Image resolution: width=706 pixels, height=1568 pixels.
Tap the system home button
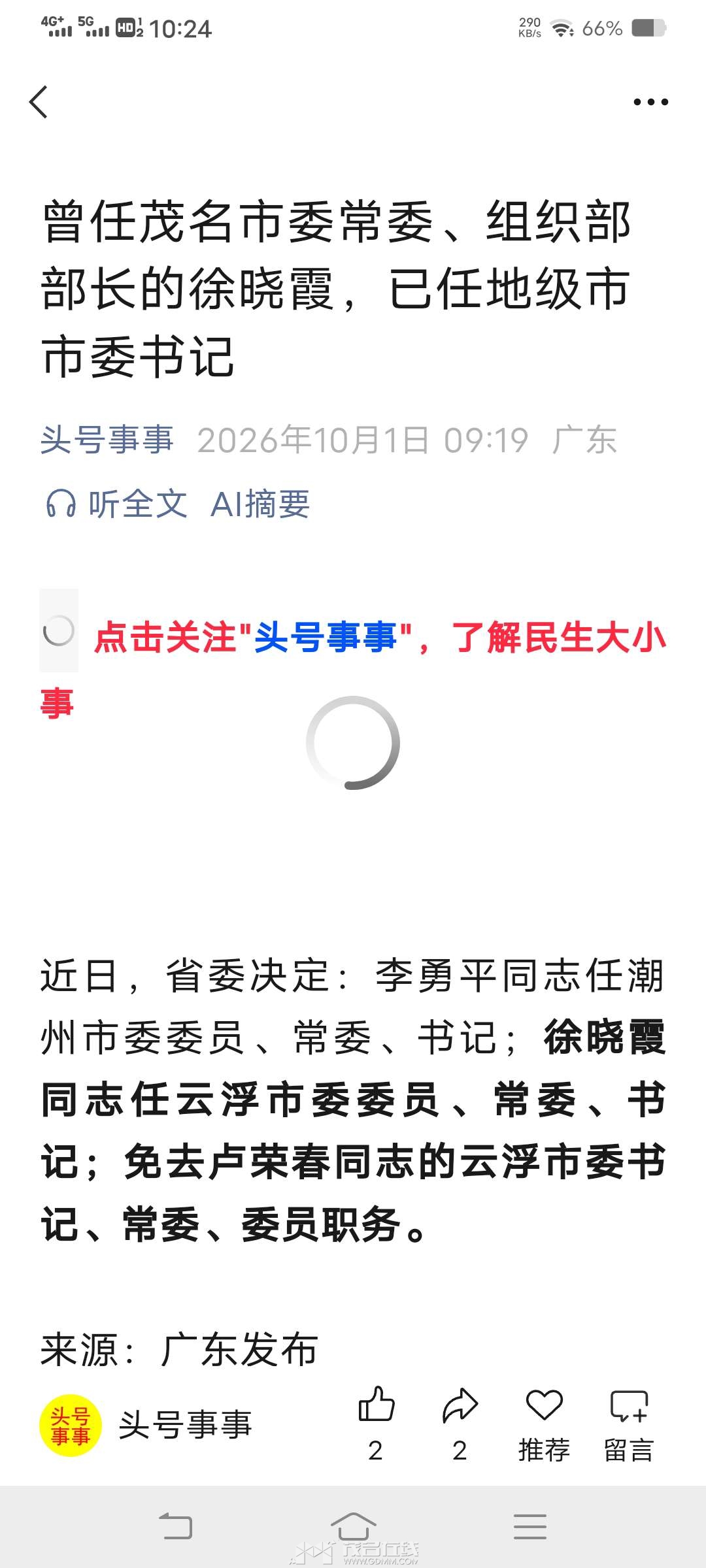(353, 1527)
